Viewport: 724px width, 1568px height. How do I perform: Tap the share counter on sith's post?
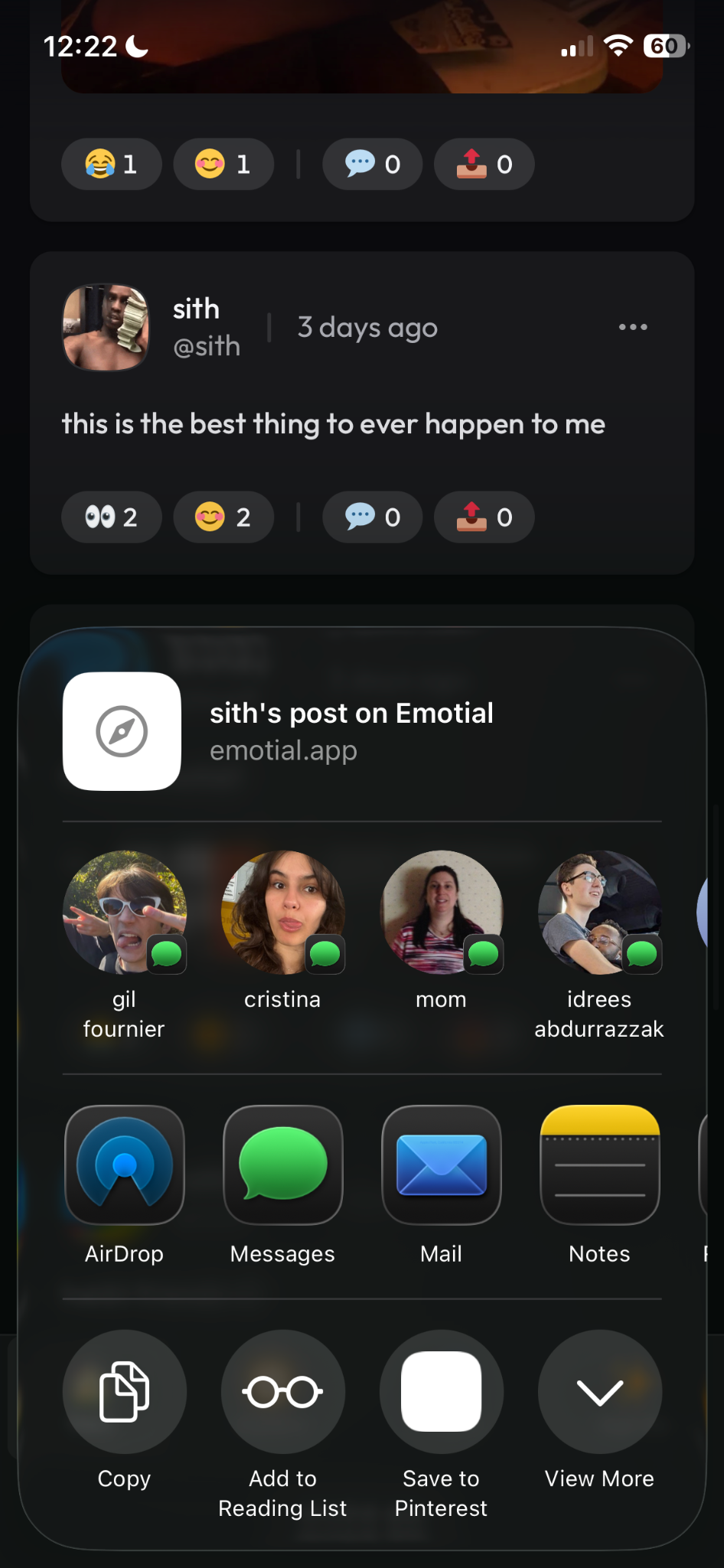tap(484, 518)
